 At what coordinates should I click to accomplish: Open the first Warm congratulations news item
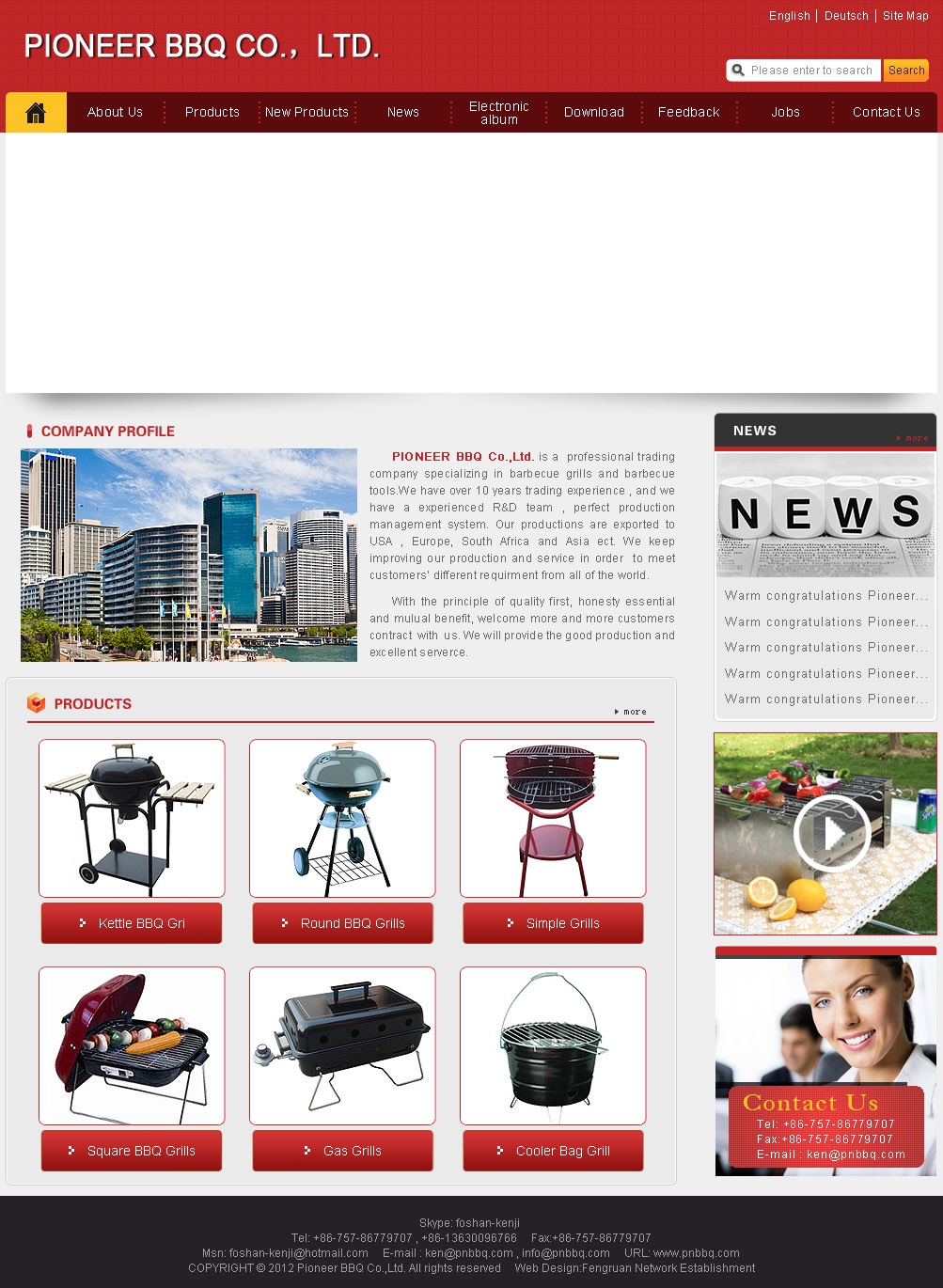coord(825,596)
